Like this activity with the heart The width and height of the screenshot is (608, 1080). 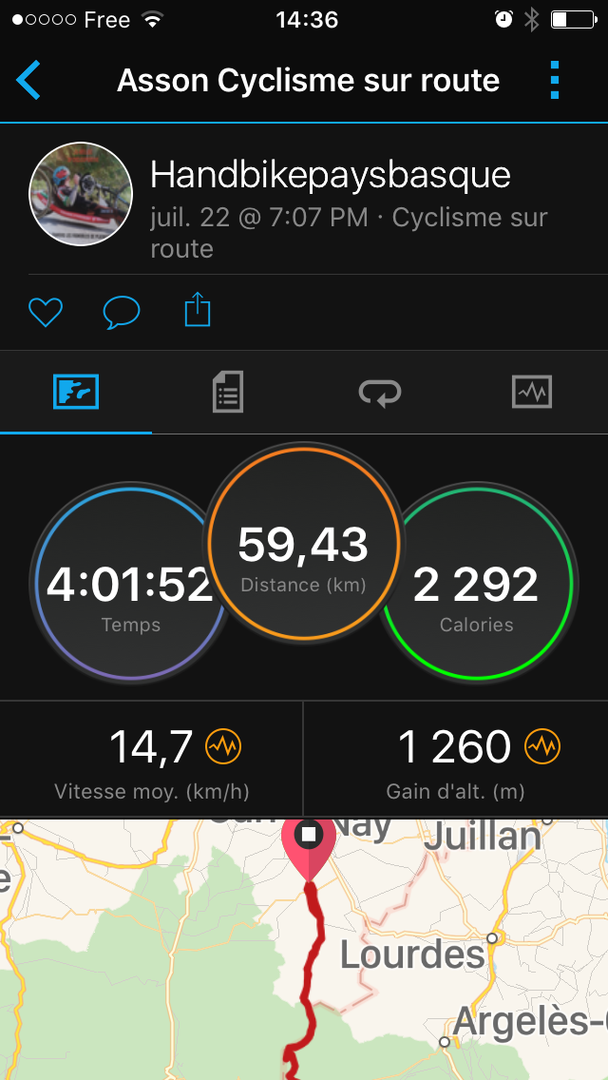tap(45, 312)
